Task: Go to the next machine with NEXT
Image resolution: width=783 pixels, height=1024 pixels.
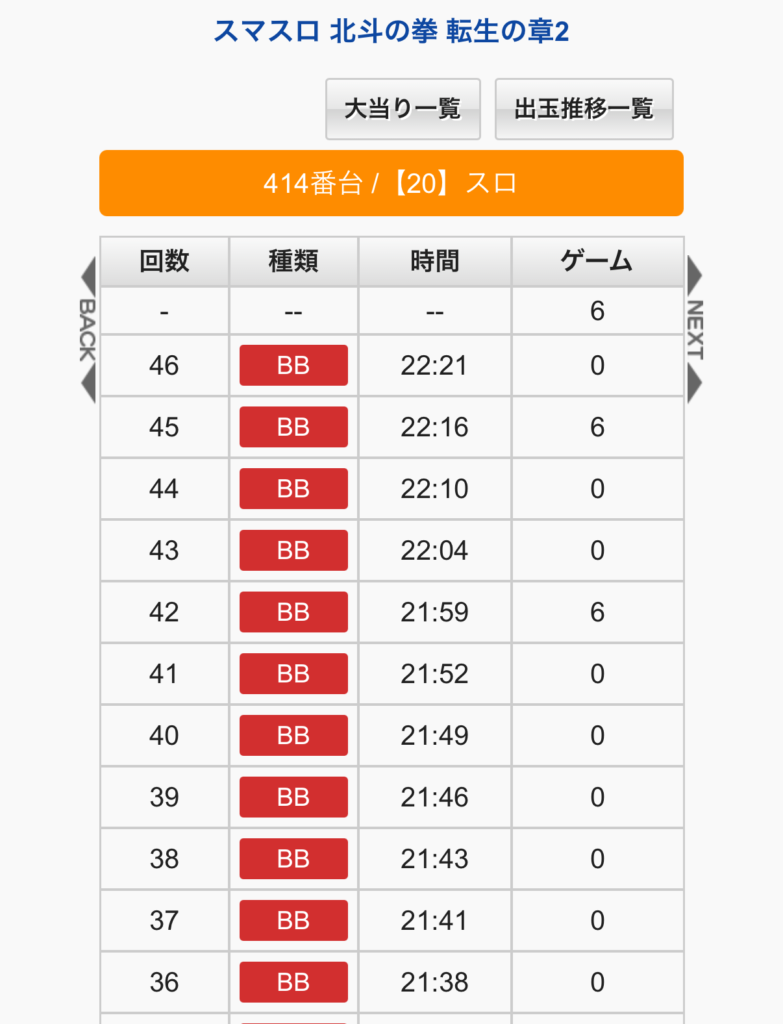Action: pos(695,330)
